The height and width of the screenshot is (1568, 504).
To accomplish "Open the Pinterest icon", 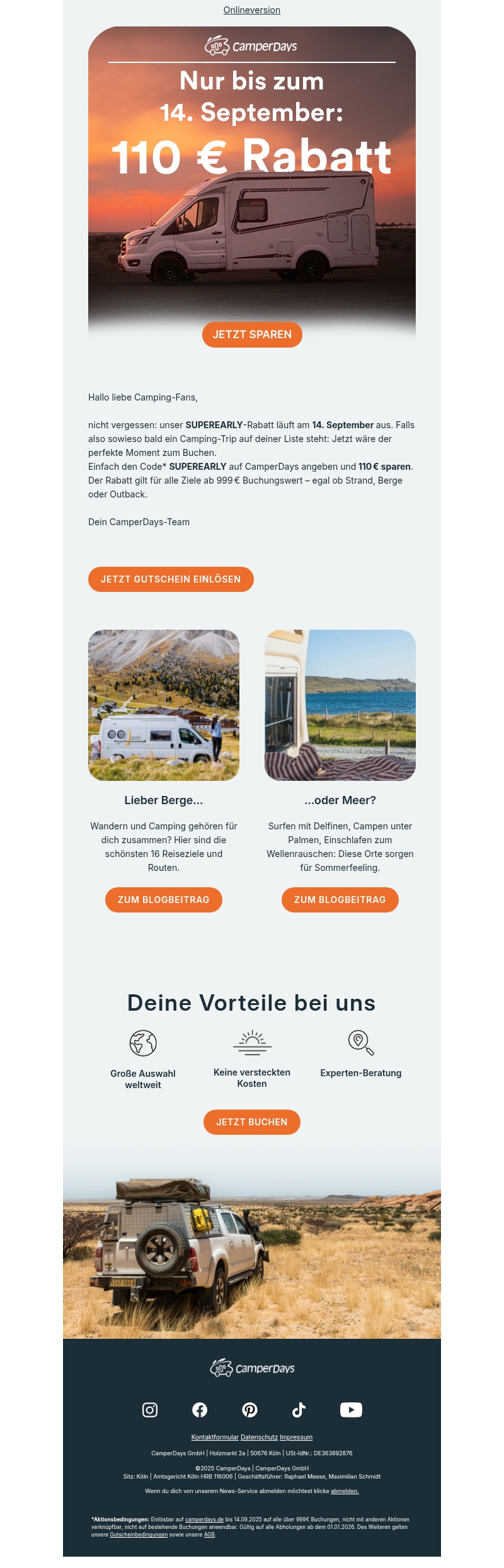I will click(249, 1410).
